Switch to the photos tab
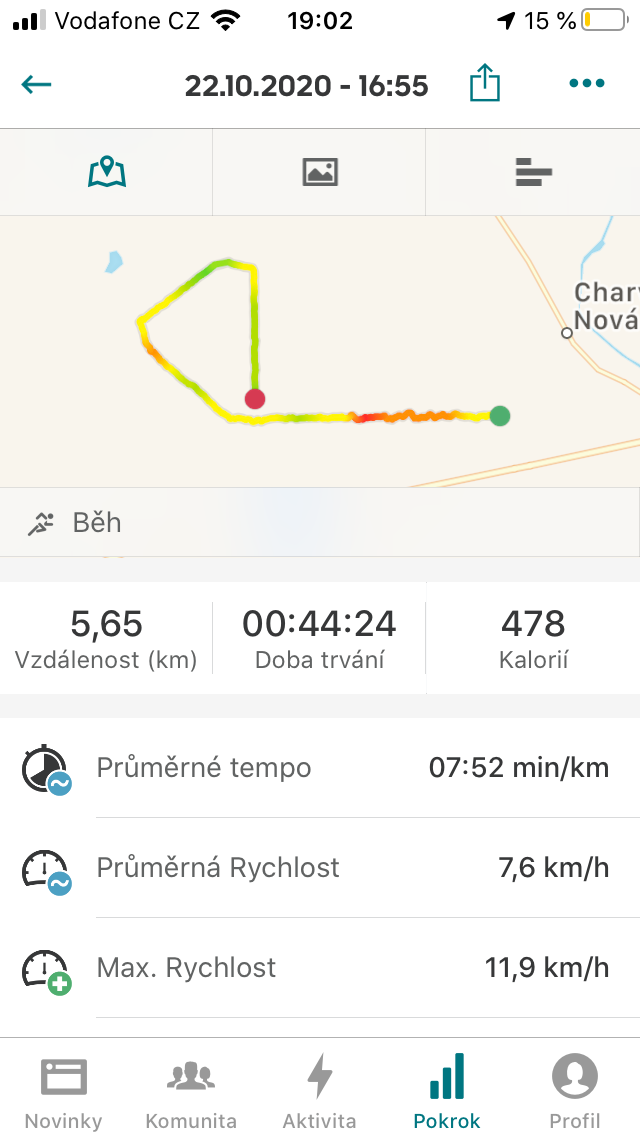640x1136 pixels. click(x=320, y=172)
